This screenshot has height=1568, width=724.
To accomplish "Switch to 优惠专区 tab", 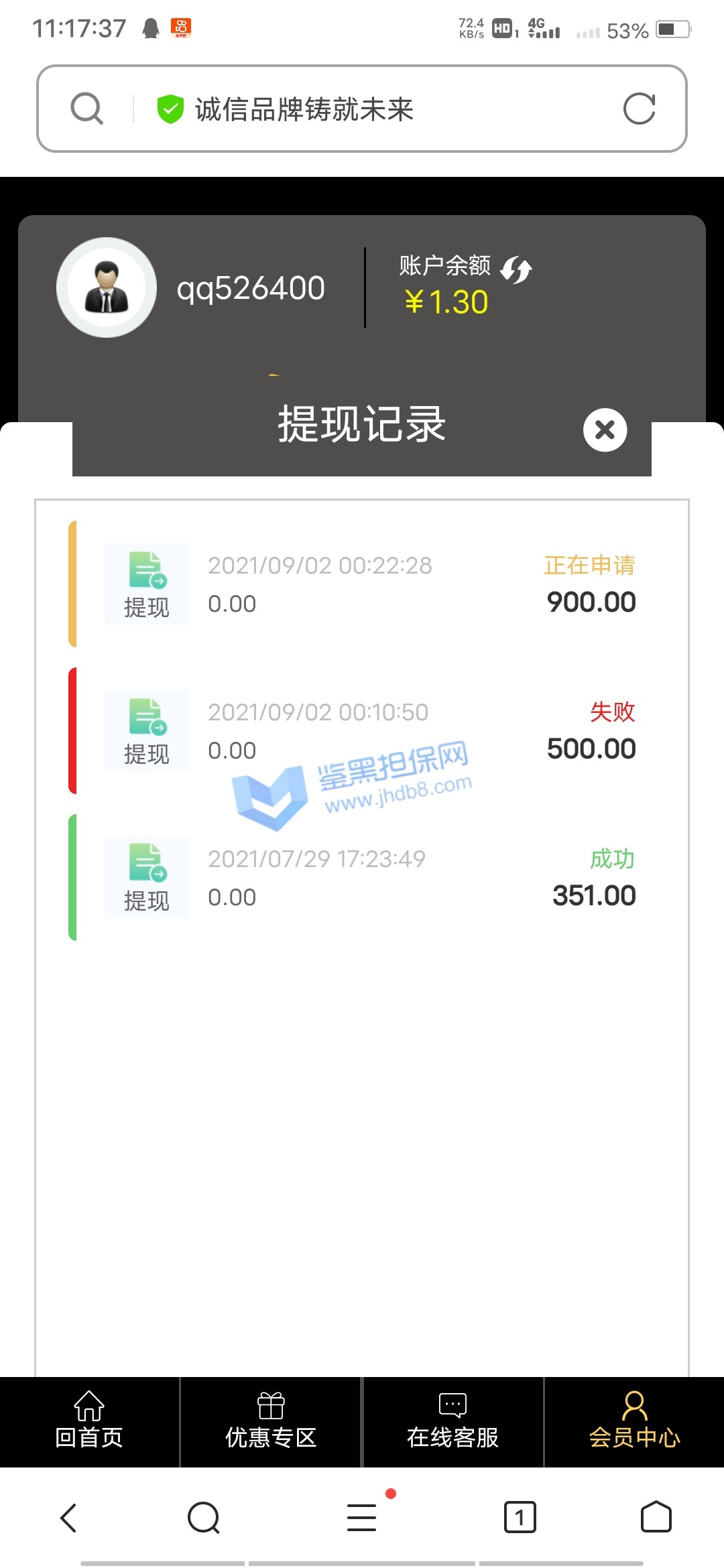I will tap(271, 1422).
